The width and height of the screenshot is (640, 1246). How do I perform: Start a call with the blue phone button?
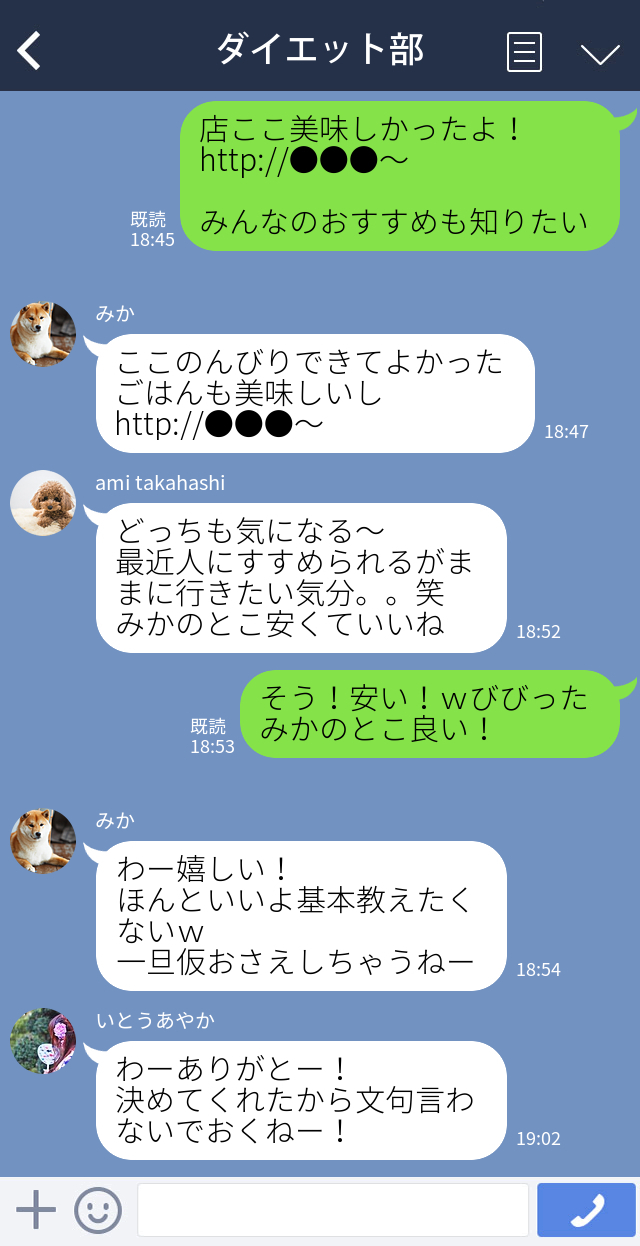(586, 1210)
